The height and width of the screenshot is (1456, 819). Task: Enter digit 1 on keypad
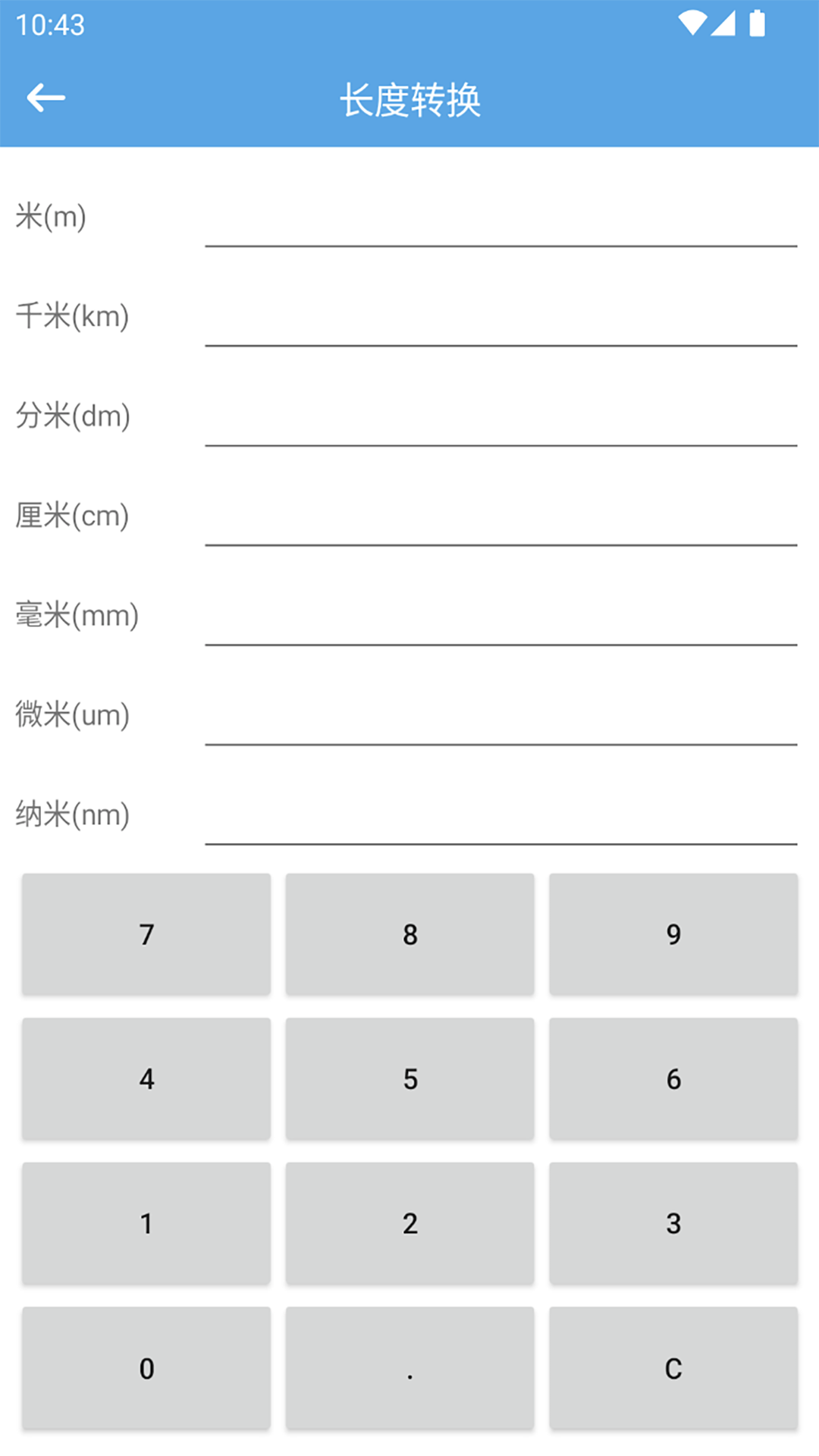146,1223
